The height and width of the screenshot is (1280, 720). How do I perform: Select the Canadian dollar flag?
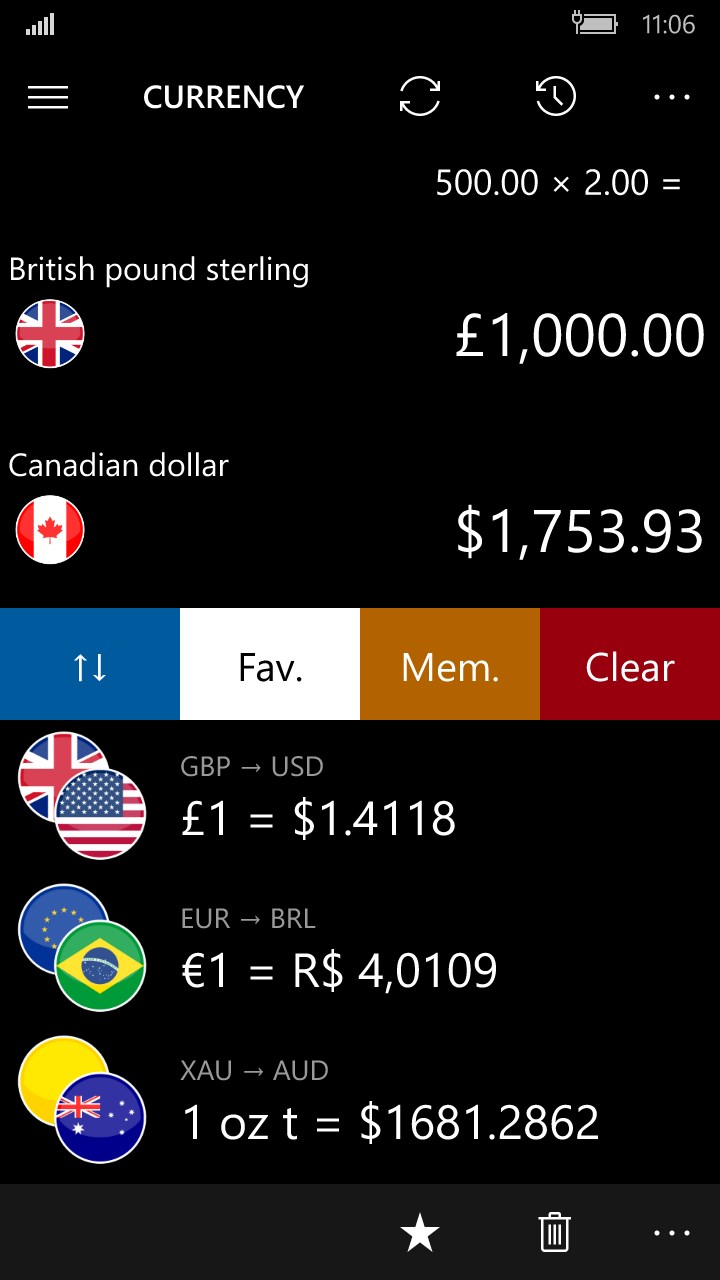pos(49,529)
